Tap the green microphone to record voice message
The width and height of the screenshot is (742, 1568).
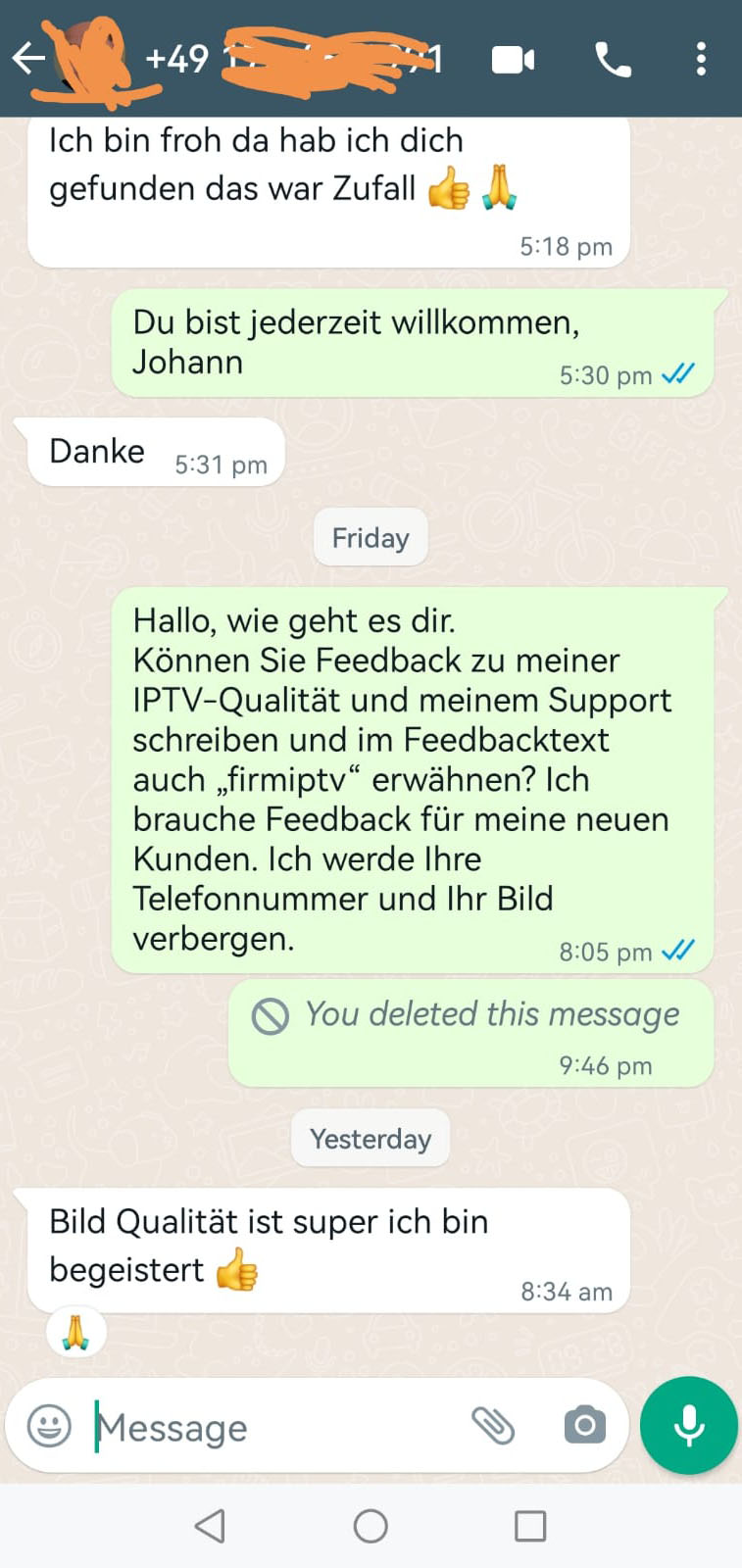(688, 1426)
